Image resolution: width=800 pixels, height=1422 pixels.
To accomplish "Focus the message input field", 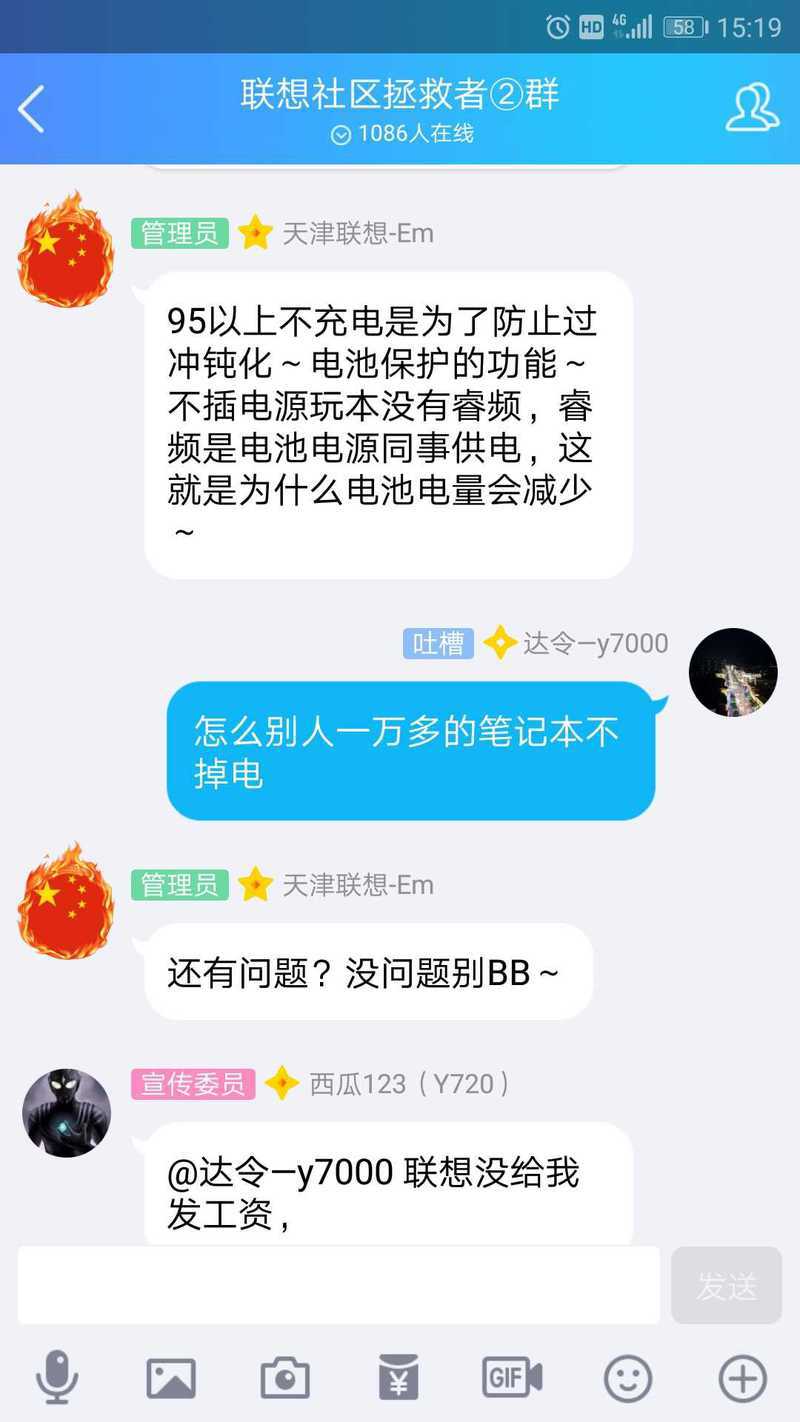I will [338, 1285].
